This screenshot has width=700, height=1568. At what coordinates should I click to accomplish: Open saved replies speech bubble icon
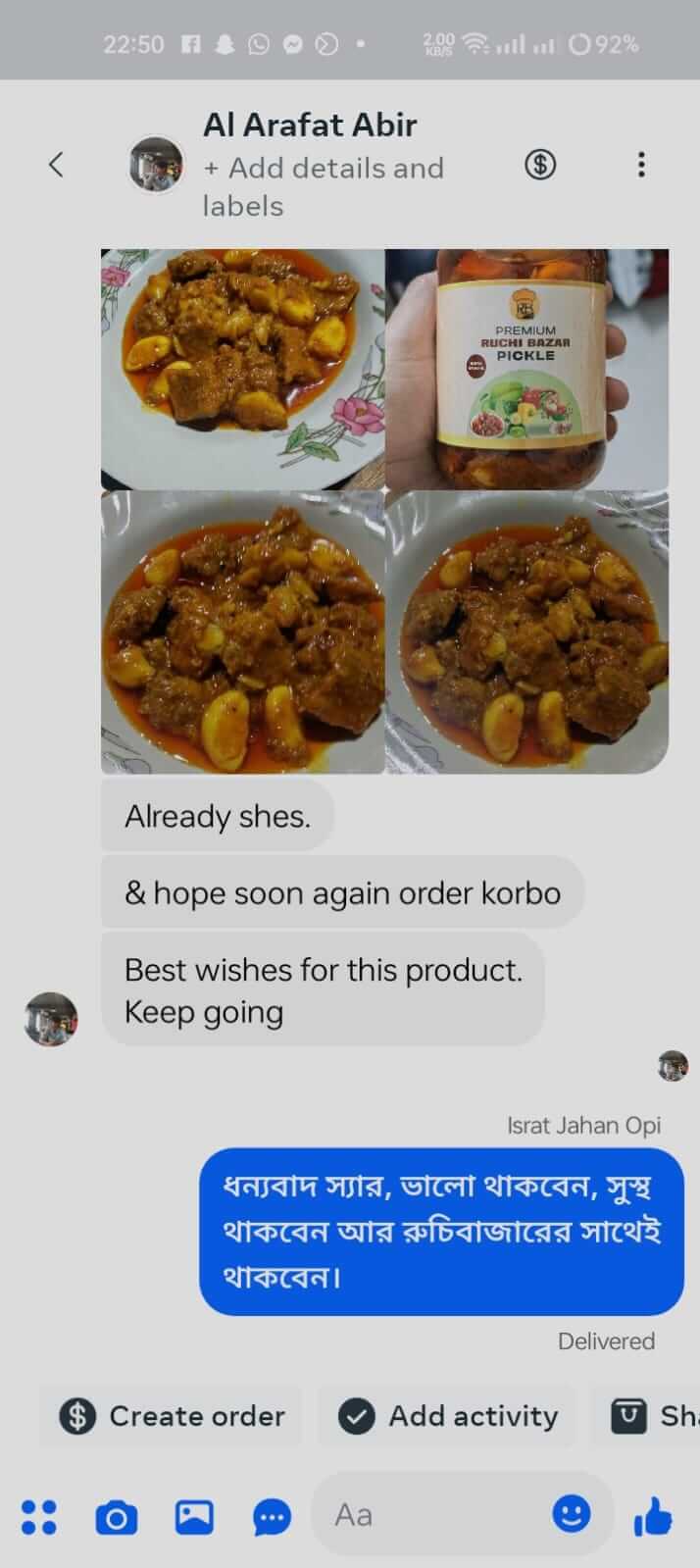(x=272, y=1518)
